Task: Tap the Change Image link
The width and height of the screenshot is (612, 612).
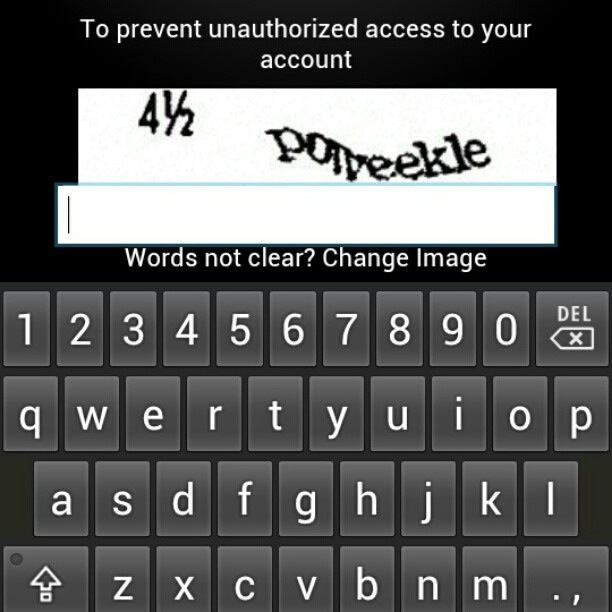Action: (x=404, y=258)
